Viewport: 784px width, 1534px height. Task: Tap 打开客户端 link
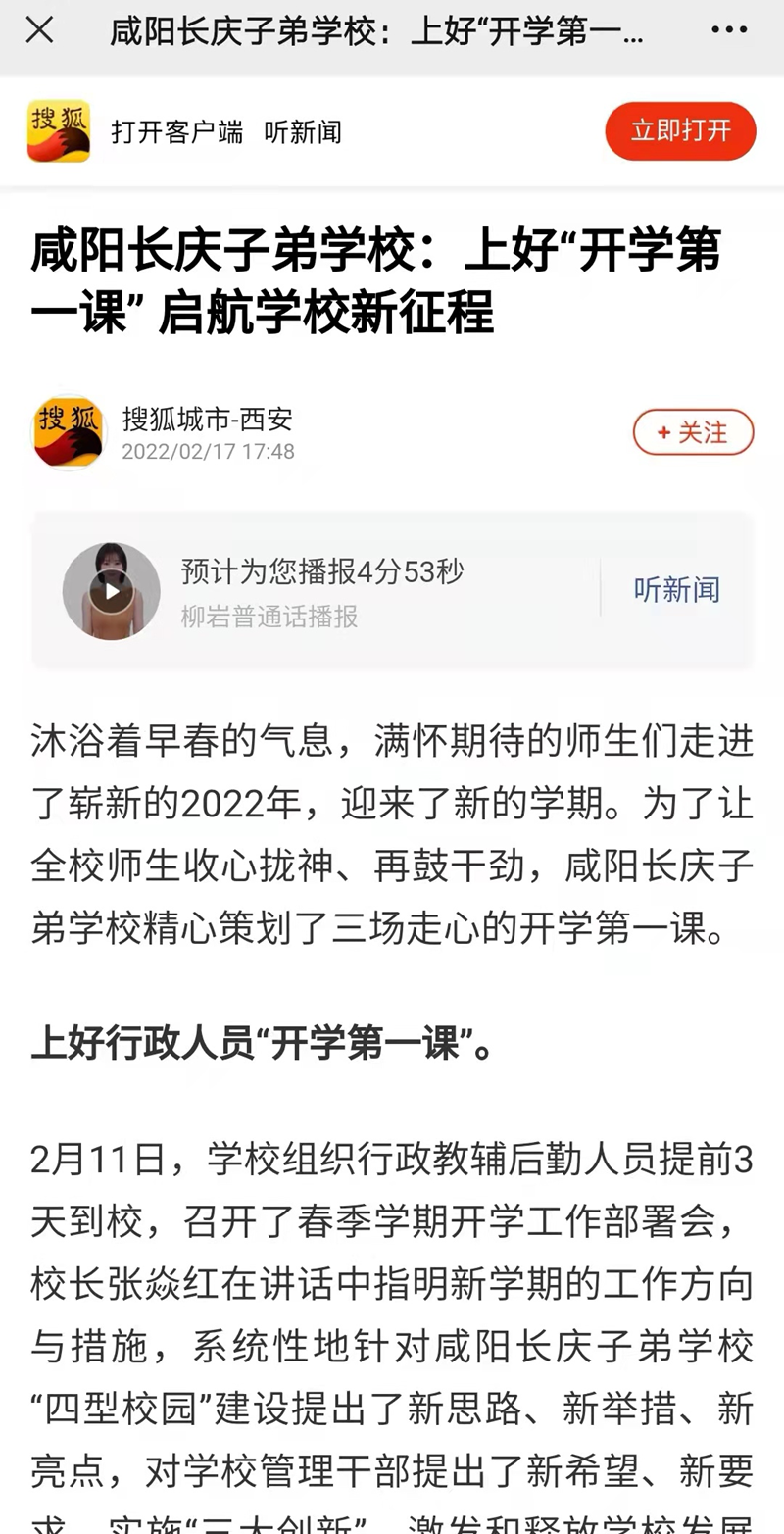(x=177, y=132)
